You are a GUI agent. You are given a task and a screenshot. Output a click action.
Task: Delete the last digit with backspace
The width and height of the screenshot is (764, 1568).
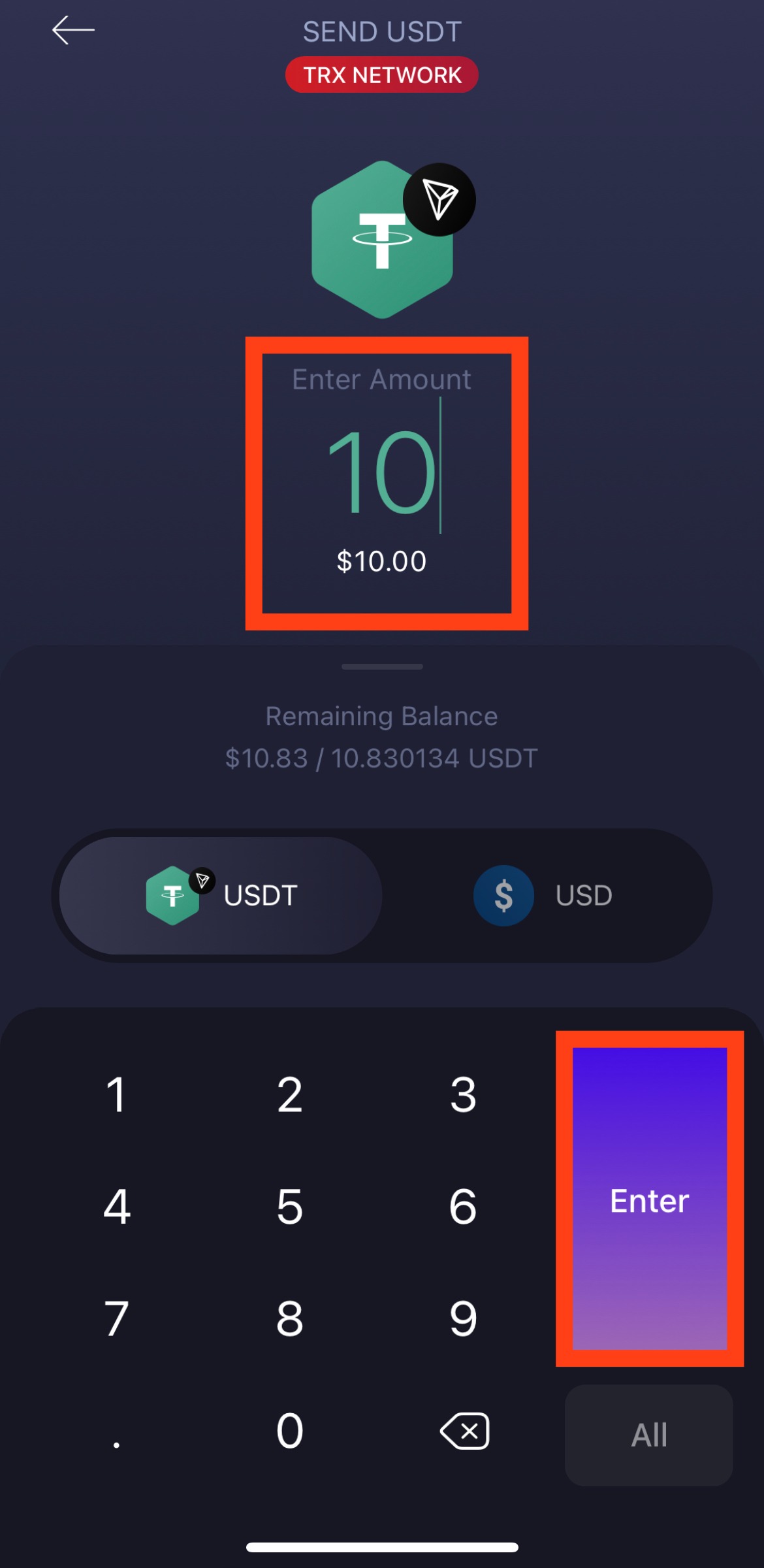click(464, 1431)
